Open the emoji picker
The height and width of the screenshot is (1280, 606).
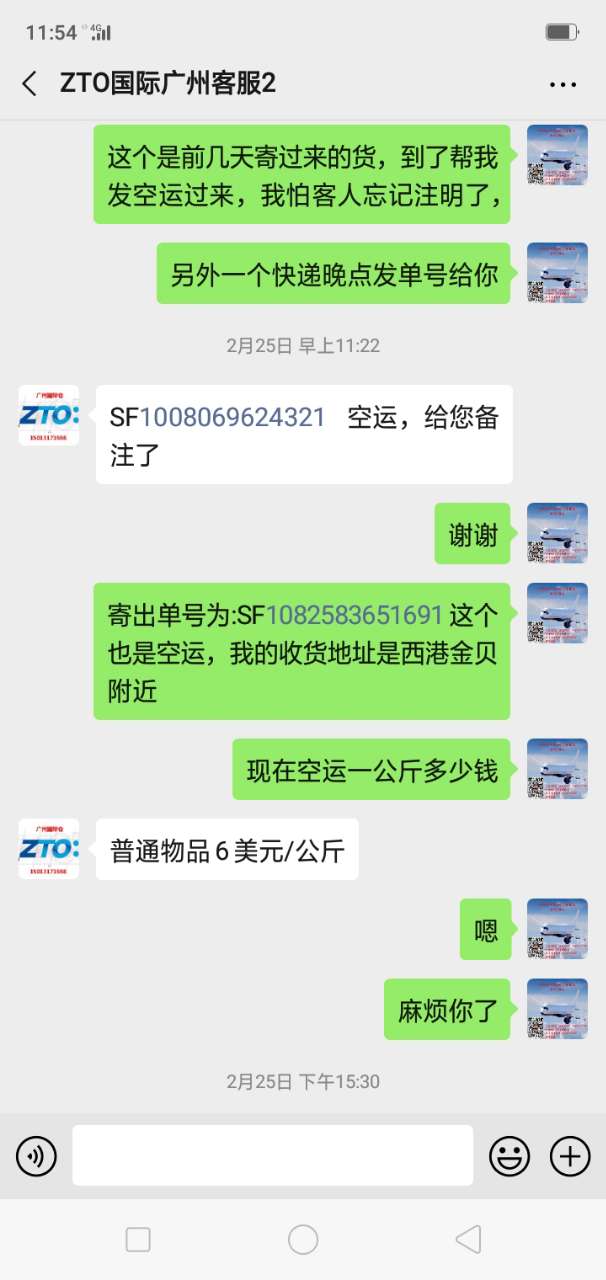pos(509,1157)
